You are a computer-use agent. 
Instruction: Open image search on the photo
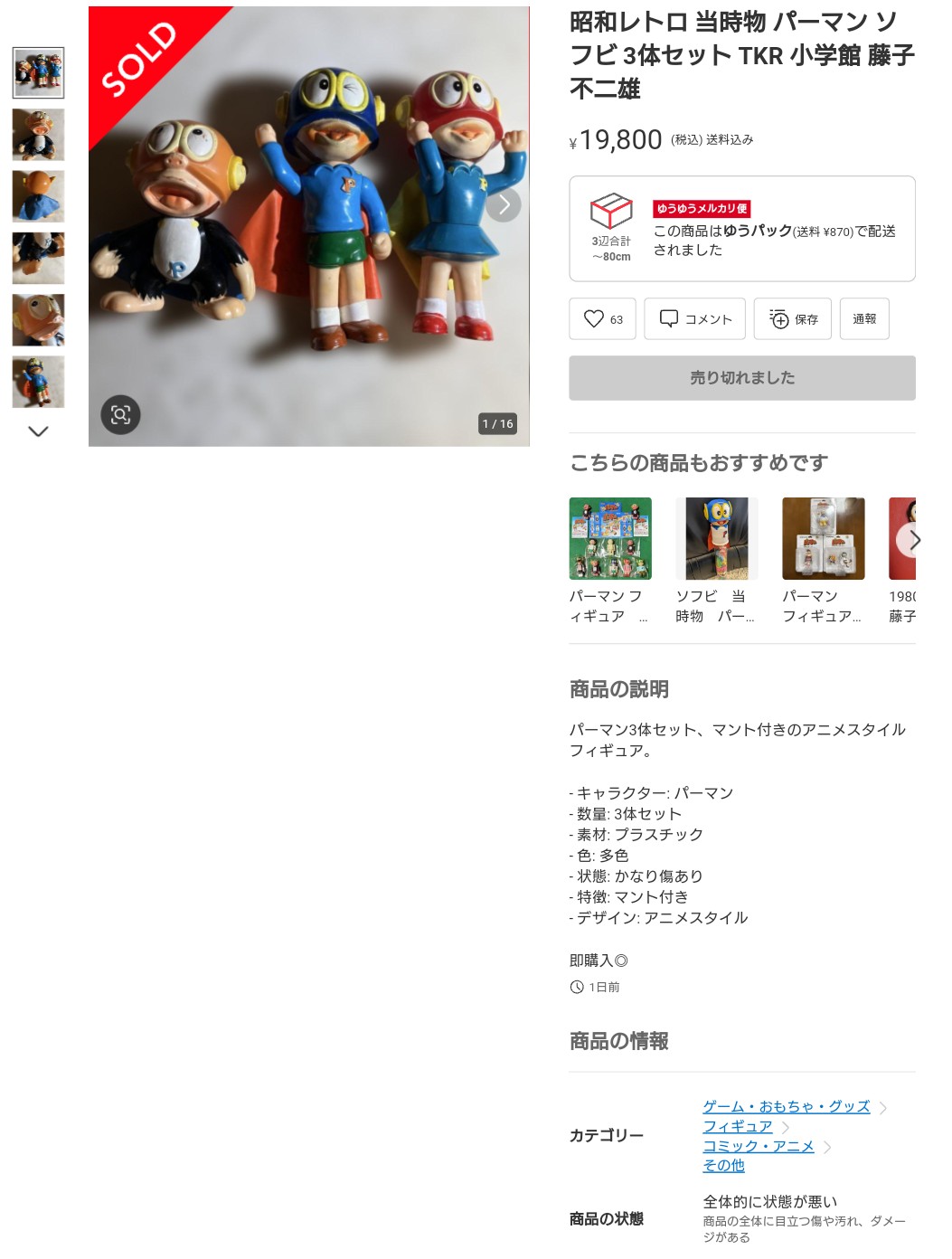[x=120, y=415]
